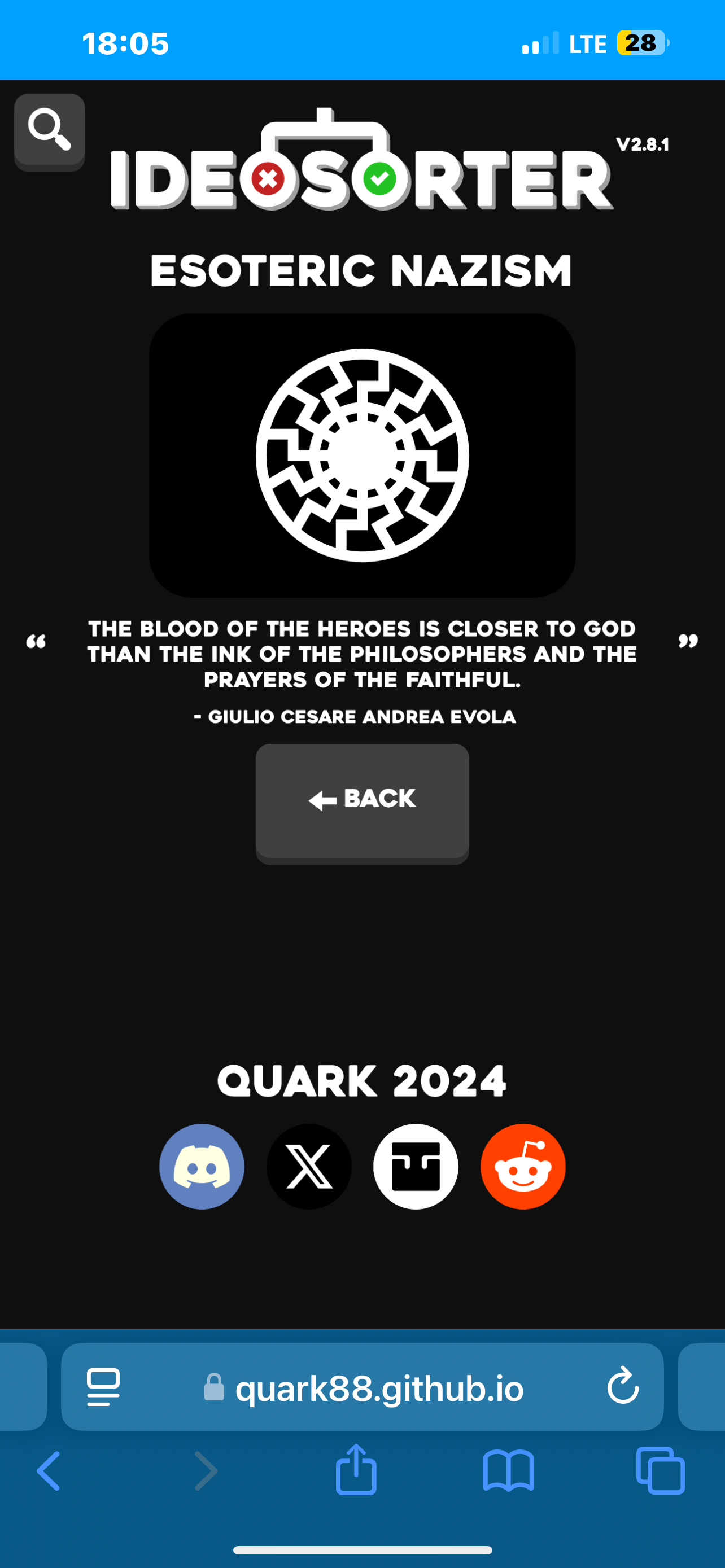Open the X (Twitter) link
Screen dimensions: 725x1568
click(309, 1166)
